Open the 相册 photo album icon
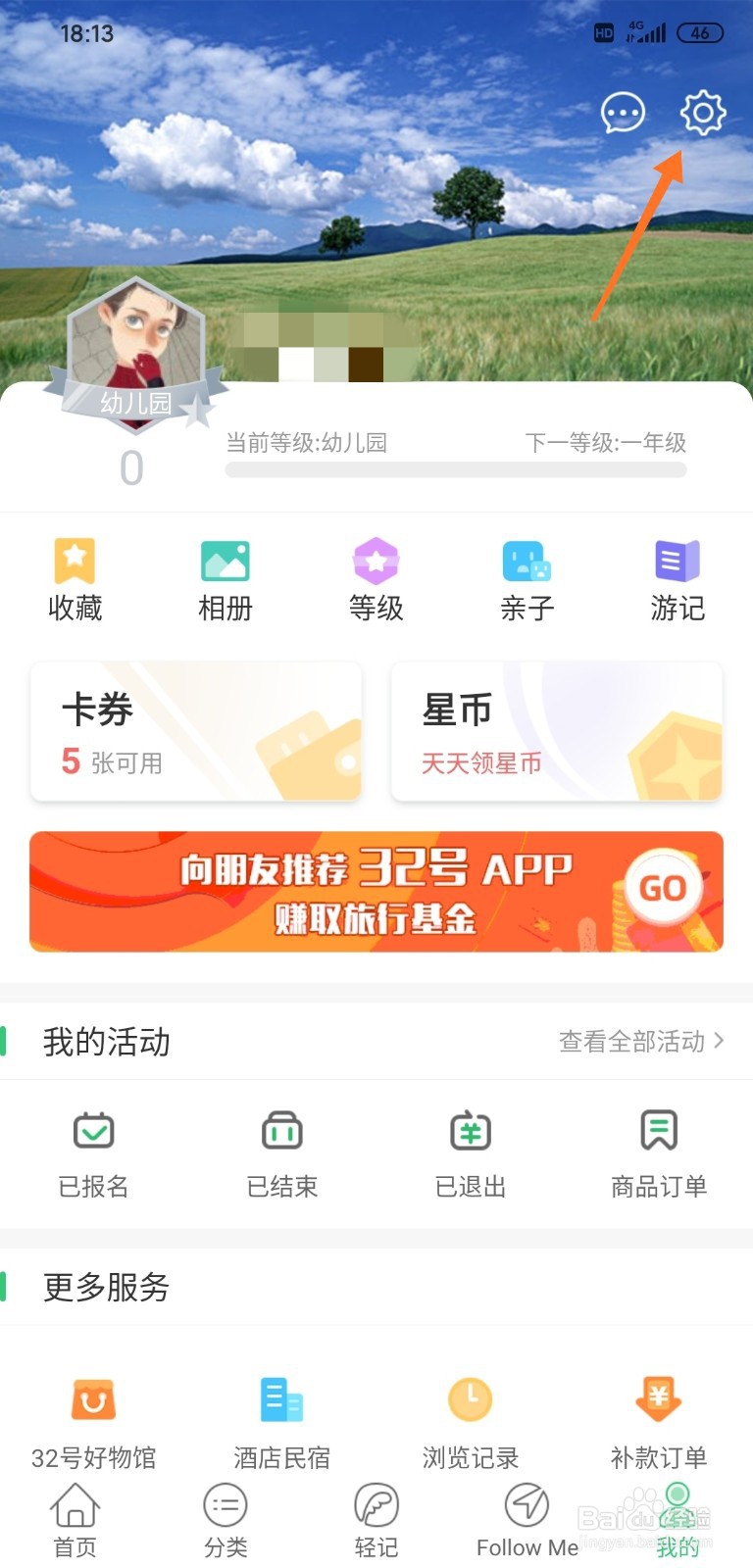Viewport: 753px width, 1568px height. 226,578
